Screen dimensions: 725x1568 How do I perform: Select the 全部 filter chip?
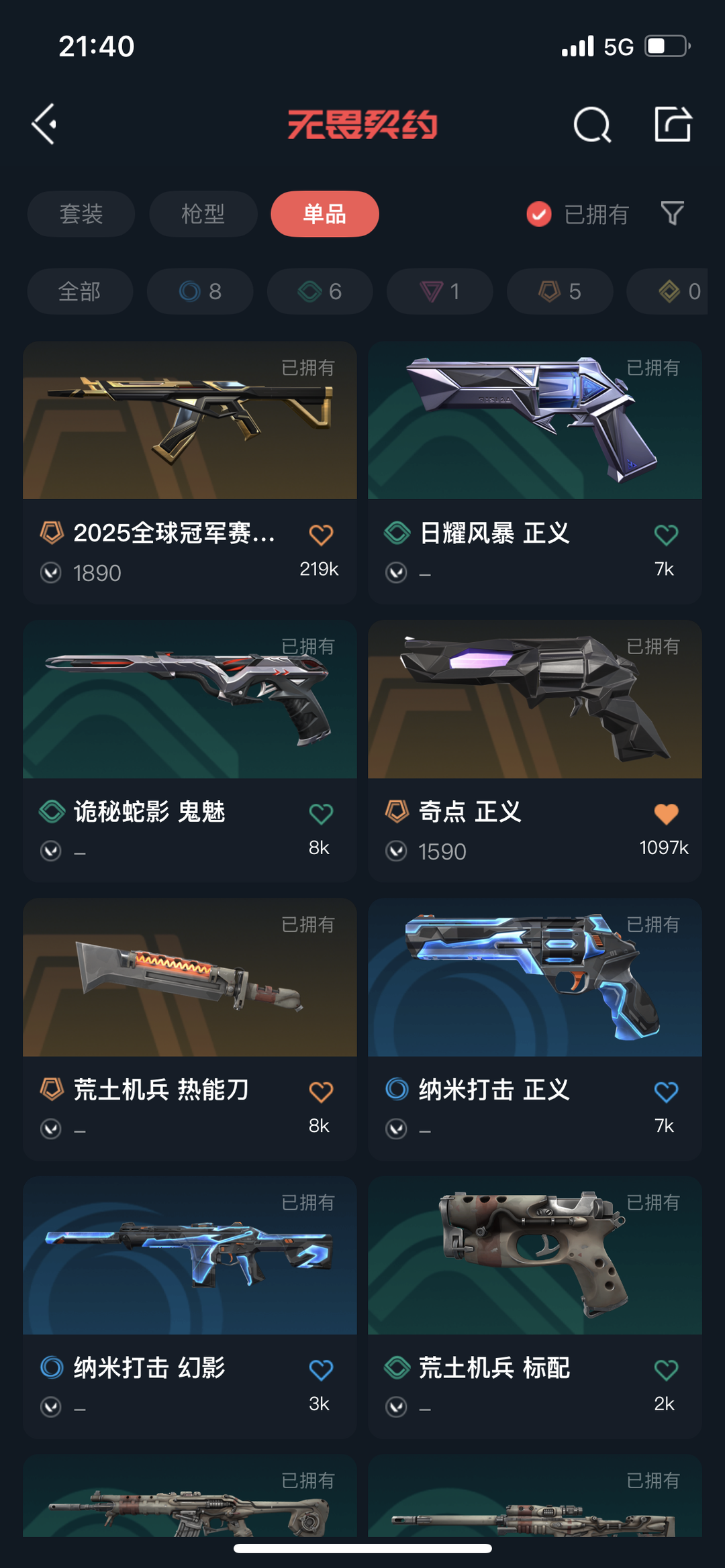coord(80,291)
